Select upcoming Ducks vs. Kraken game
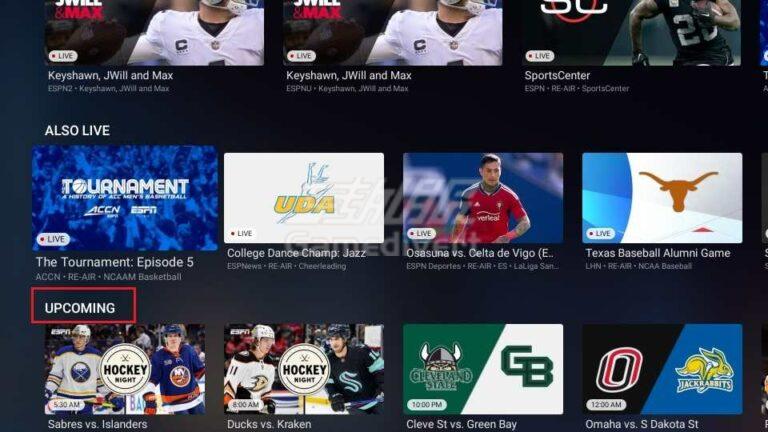The width and height of the screenshot is (768, 432). click(x=303, y=368)
